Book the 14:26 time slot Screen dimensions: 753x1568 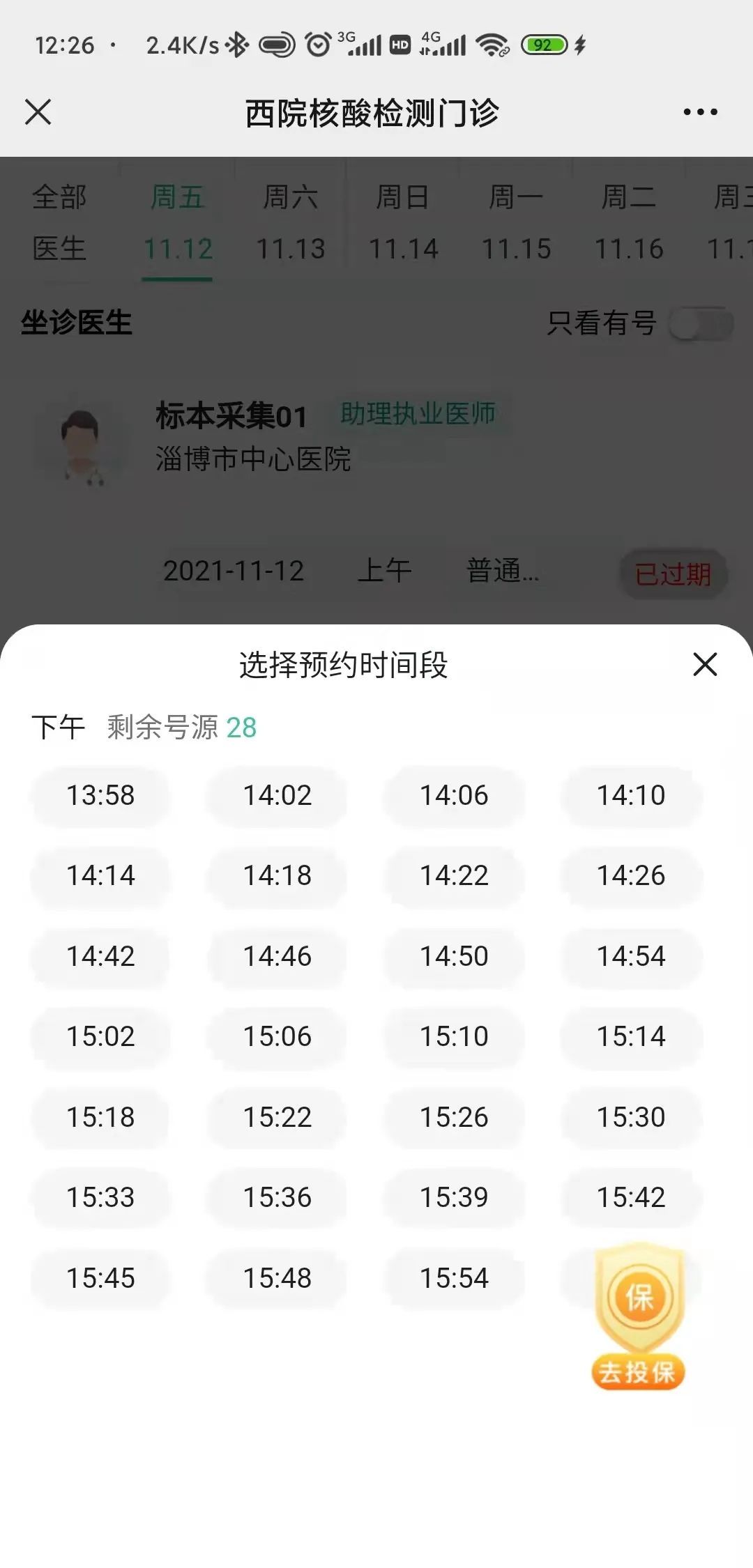630,877
